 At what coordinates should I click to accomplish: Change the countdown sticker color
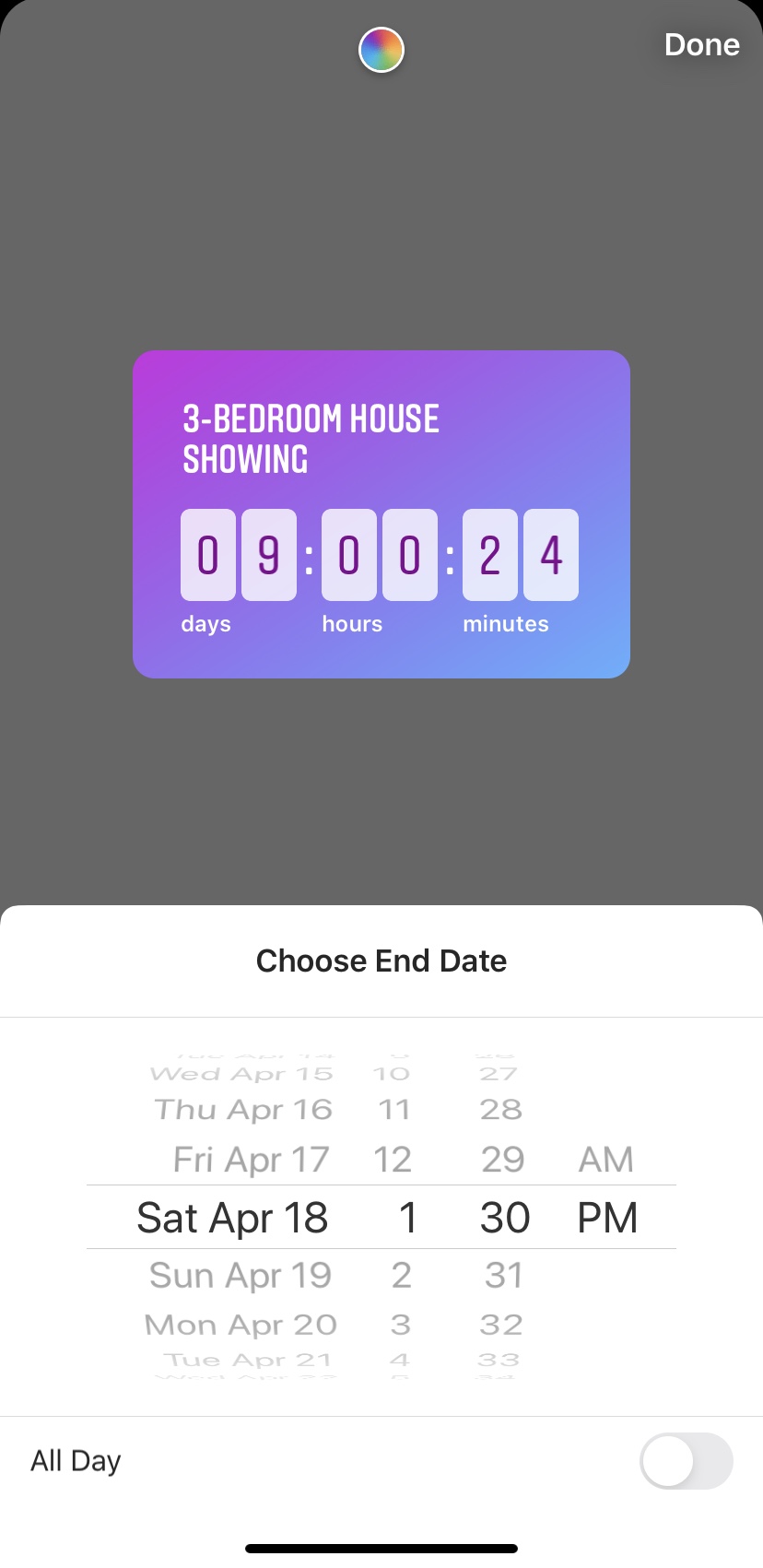pyautogui.click(x=381, y=50)
